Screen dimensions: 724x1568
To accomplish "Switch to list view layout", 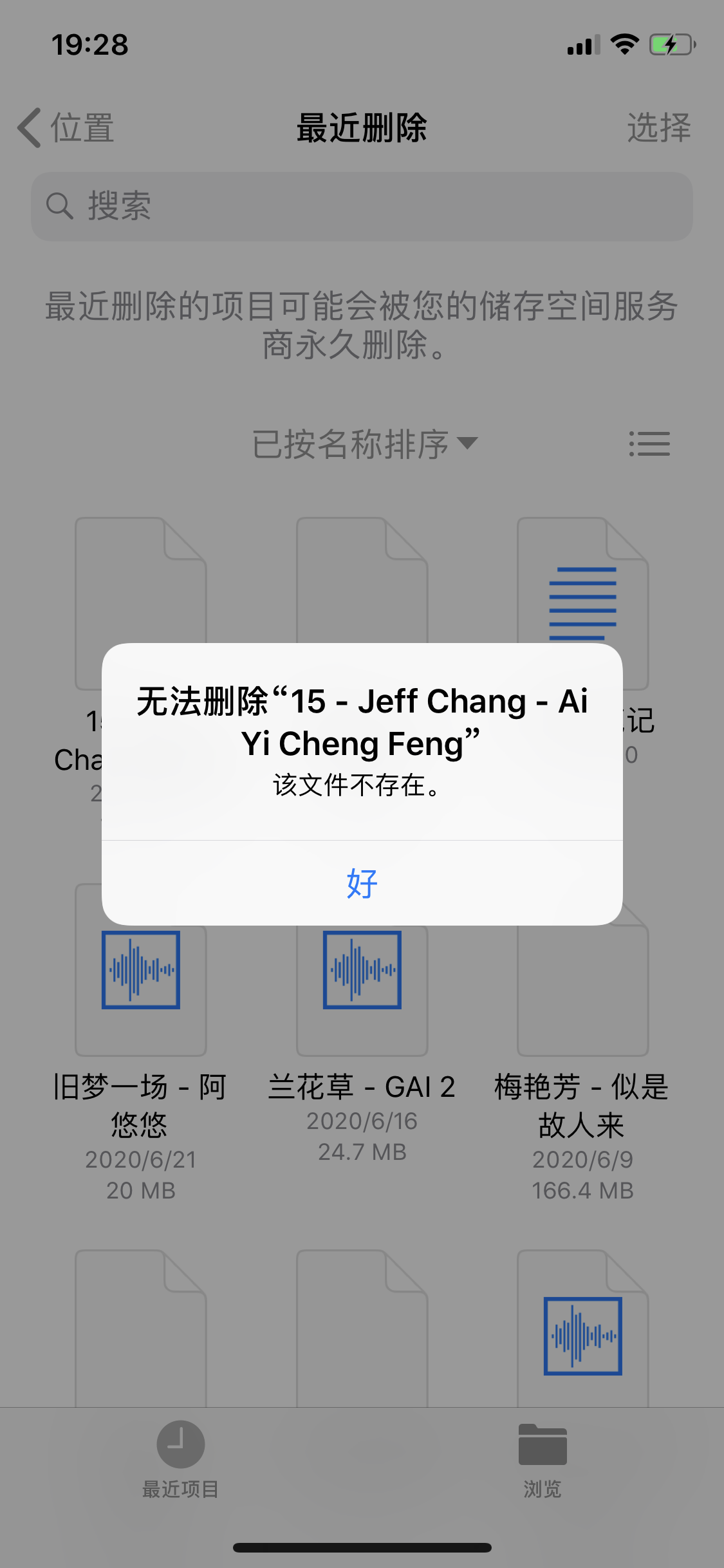I will (649, 444).
